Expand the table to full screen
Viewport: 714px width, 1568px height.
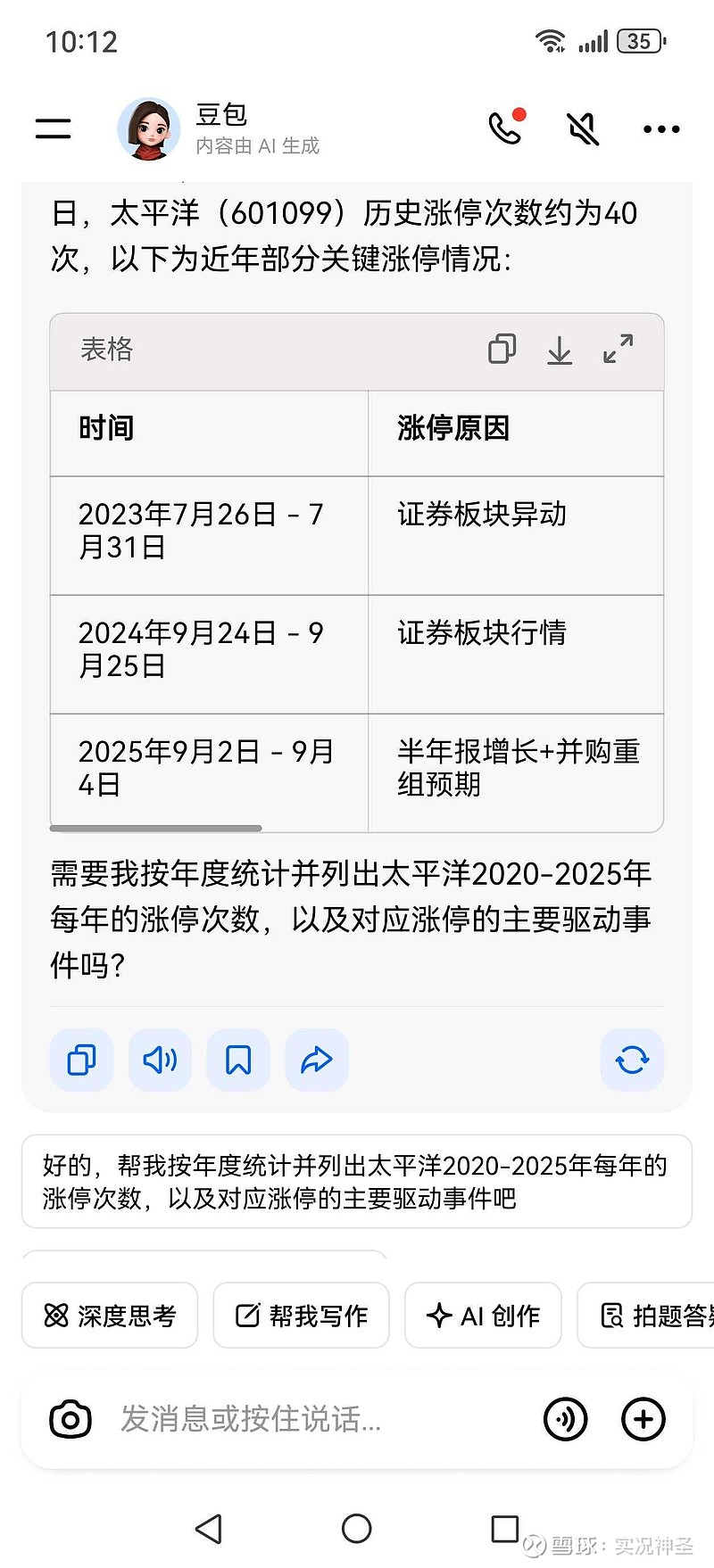(618, 350)
